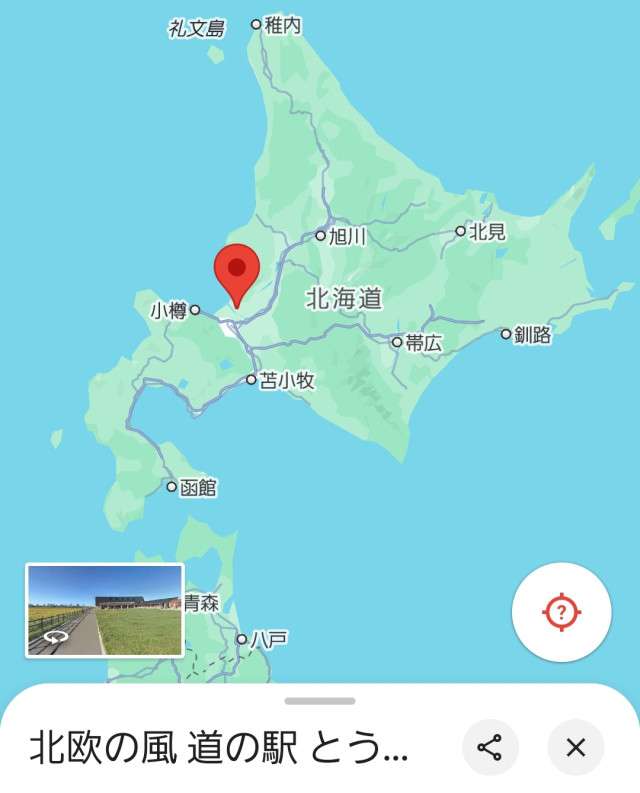Expand the place sheet using its handle

320,701
